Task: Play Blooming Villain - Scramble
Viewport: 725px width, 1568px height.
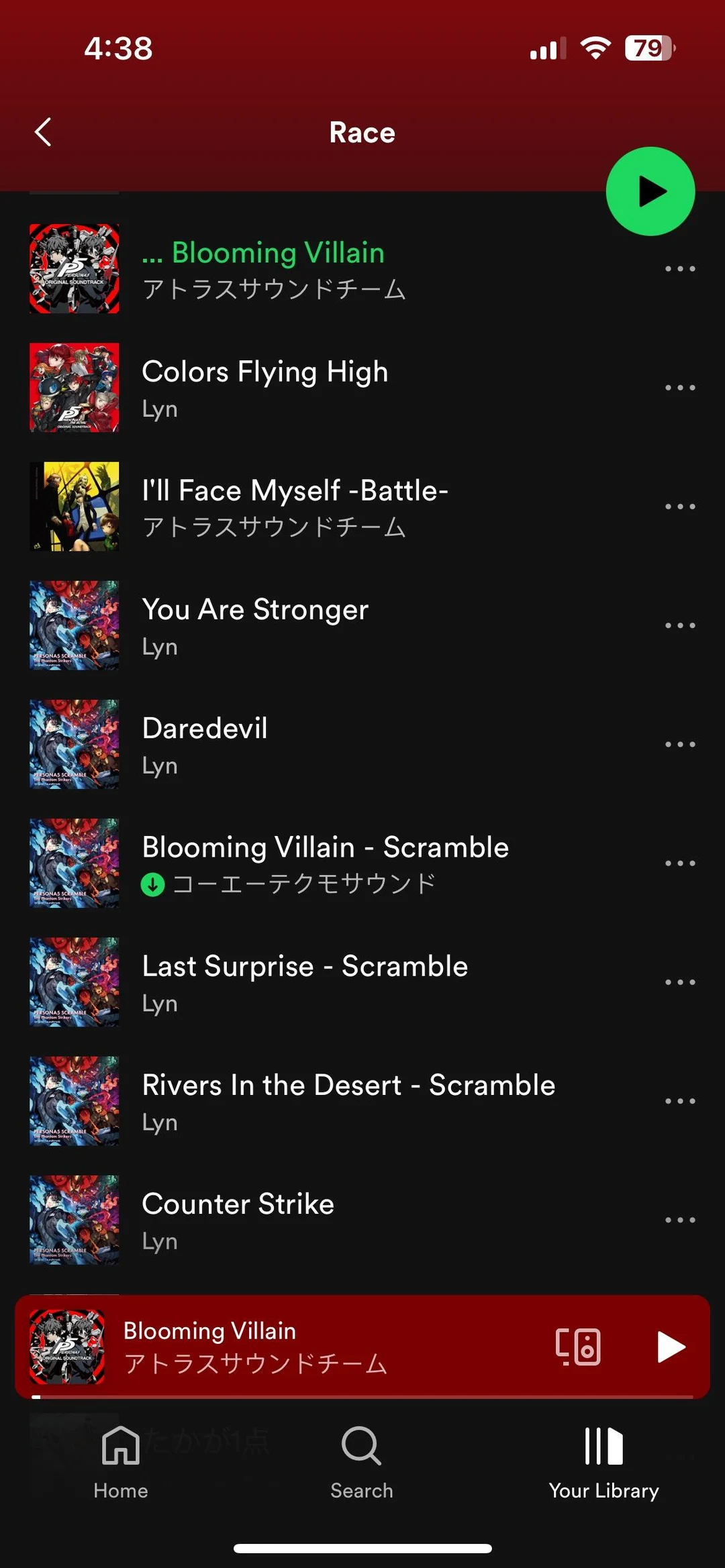Action: click(325, 848)
